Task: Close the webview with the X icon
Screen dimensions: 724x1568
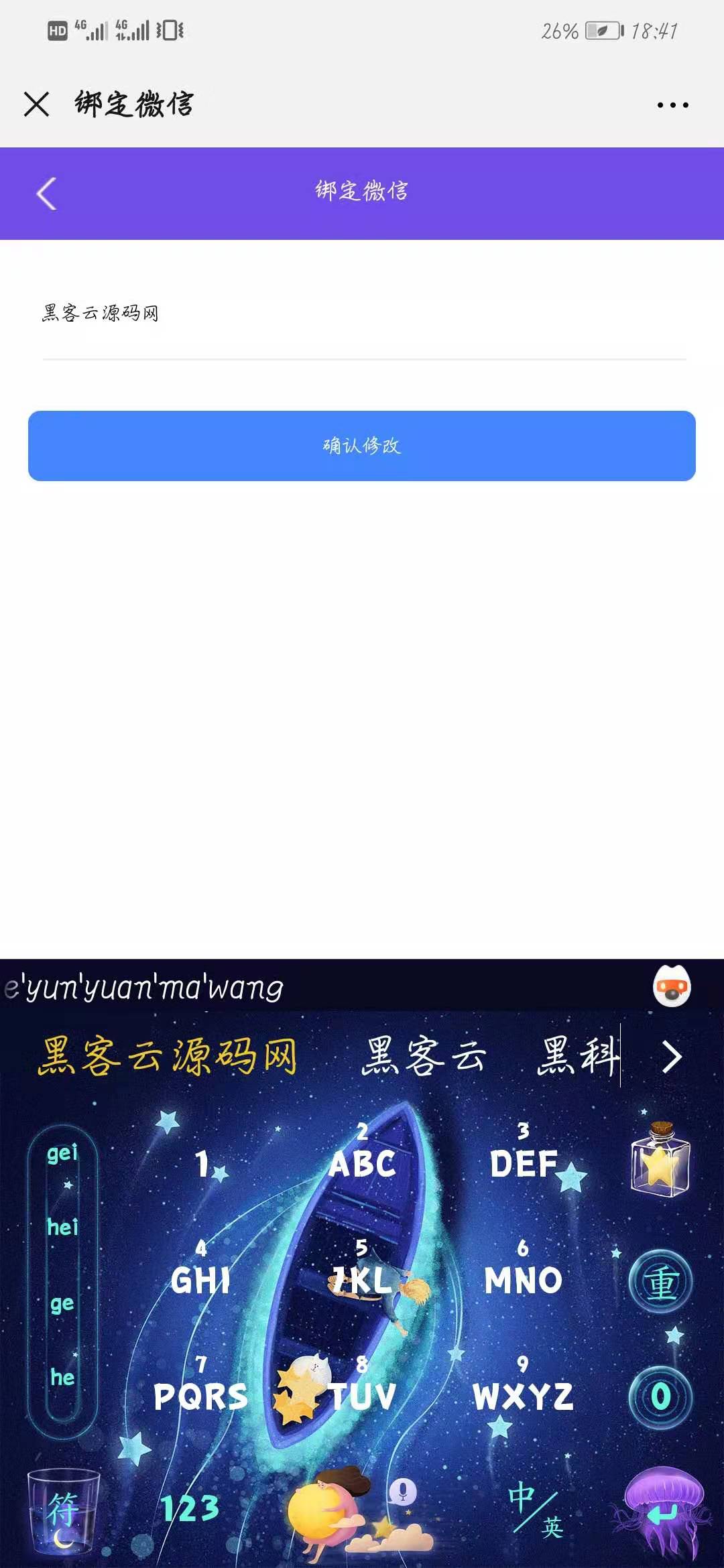Action: coord(36,105)
